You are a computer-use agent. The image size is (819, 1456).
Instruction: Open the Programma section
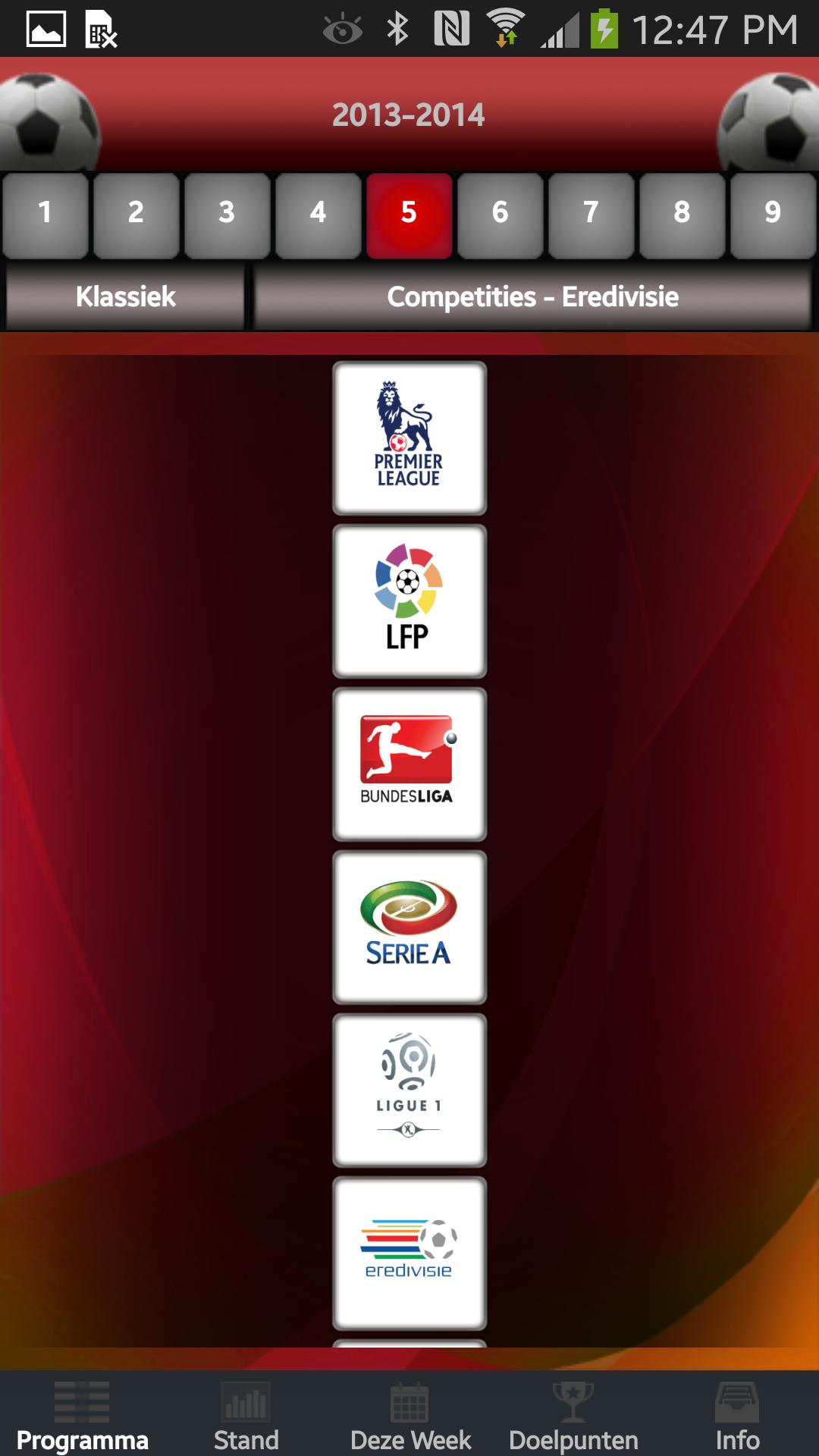82,1426
